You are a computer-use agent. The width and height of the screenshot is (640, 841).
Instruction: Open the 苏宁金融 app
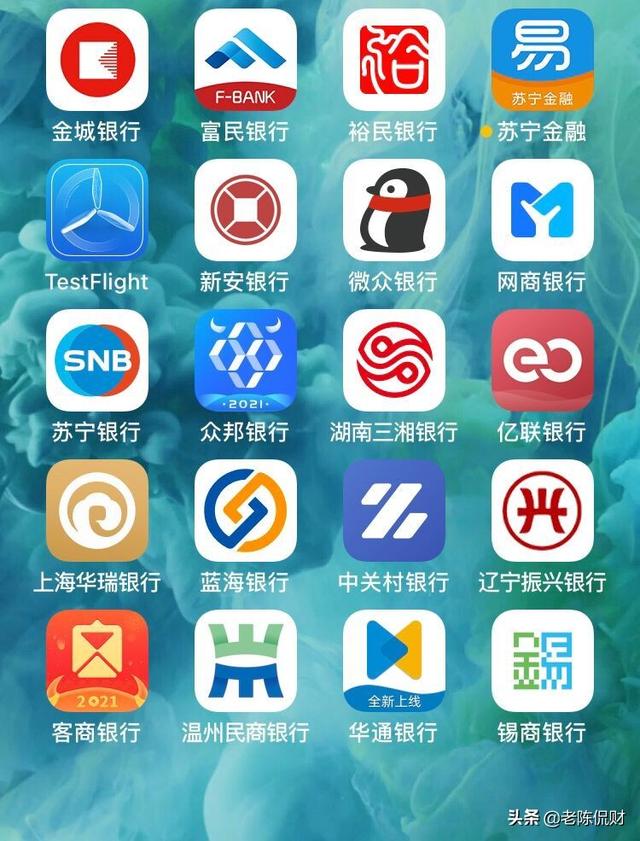542,60
